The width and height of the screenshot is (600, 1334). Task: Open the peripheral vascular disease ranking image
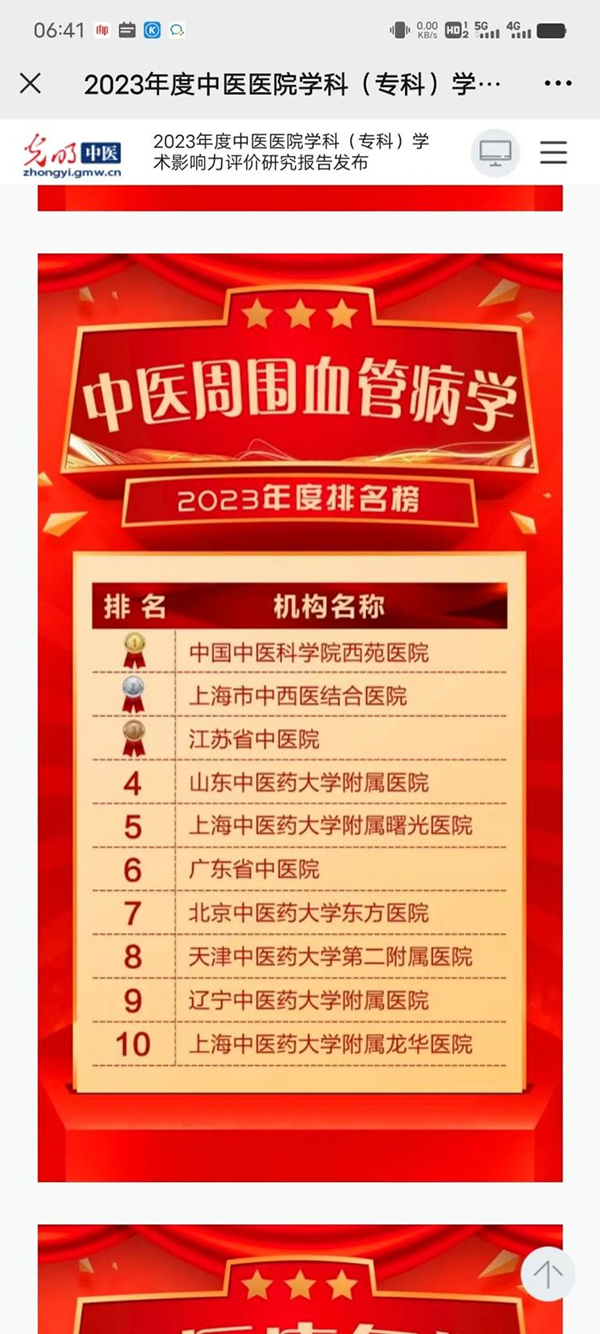pos(300,716)
